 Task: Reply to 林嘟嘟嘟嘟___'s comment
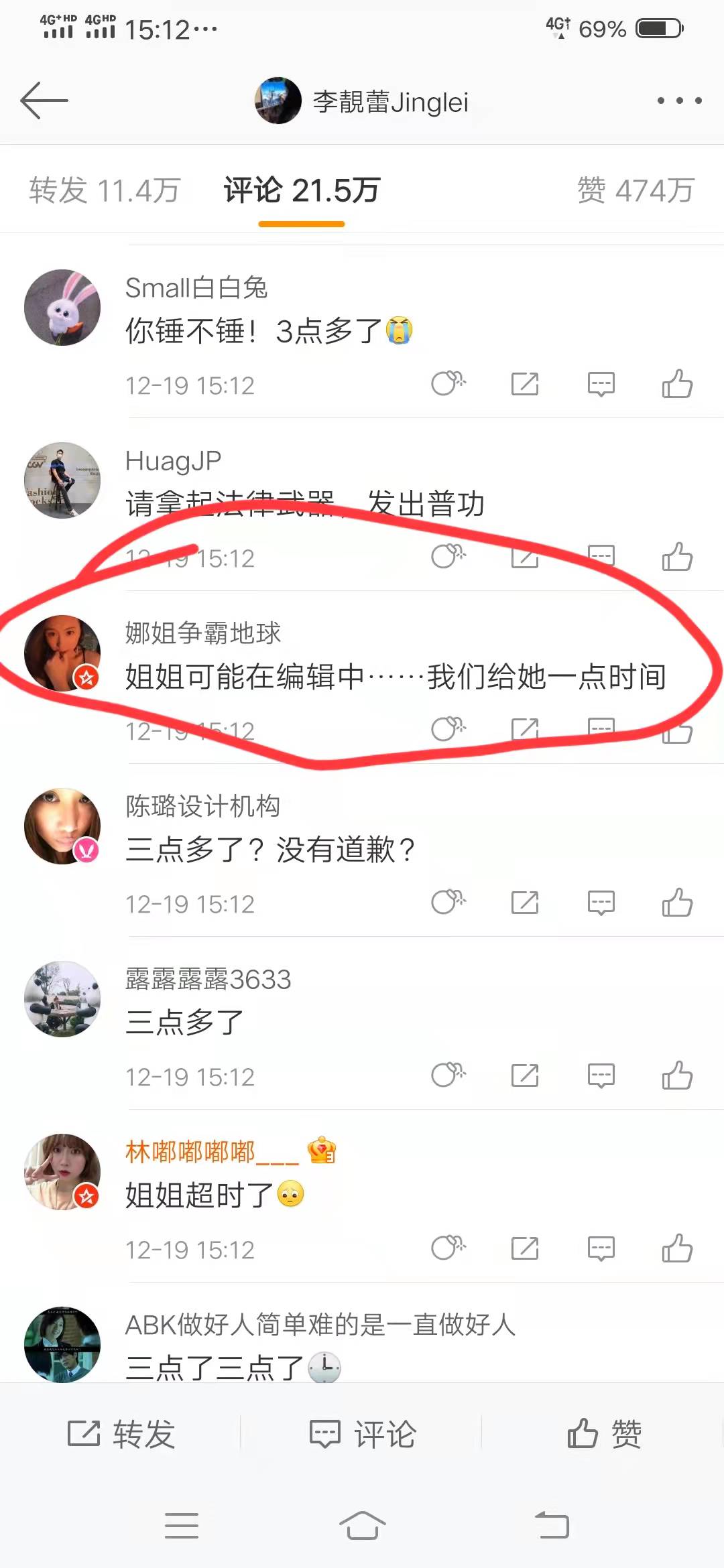coord(601,1249)
